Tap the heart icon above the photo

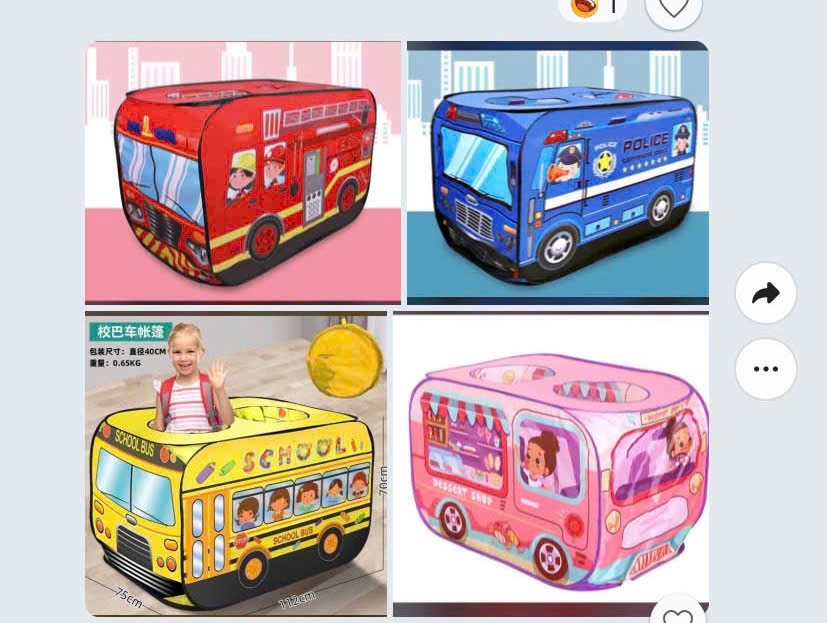pos(673,9)
